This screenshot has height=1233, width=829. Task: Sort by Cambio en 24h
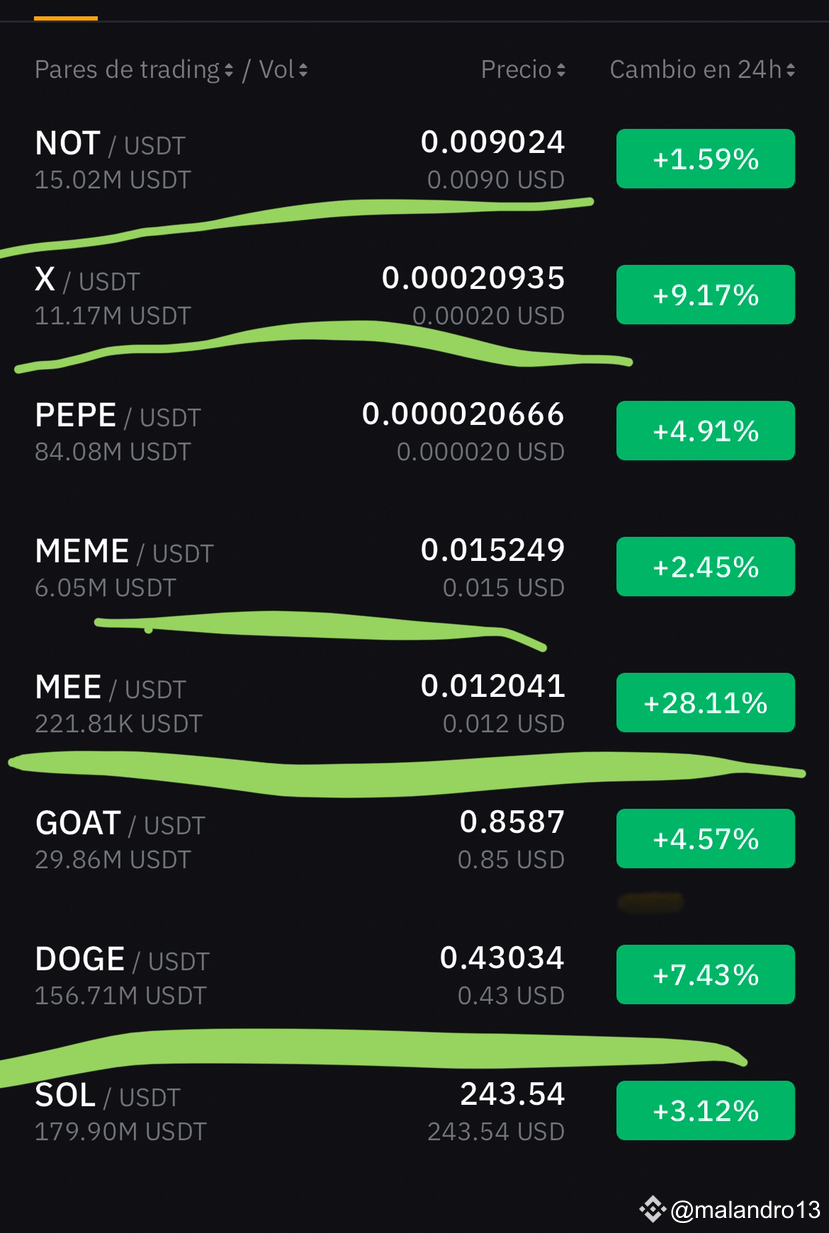(703, 70)
